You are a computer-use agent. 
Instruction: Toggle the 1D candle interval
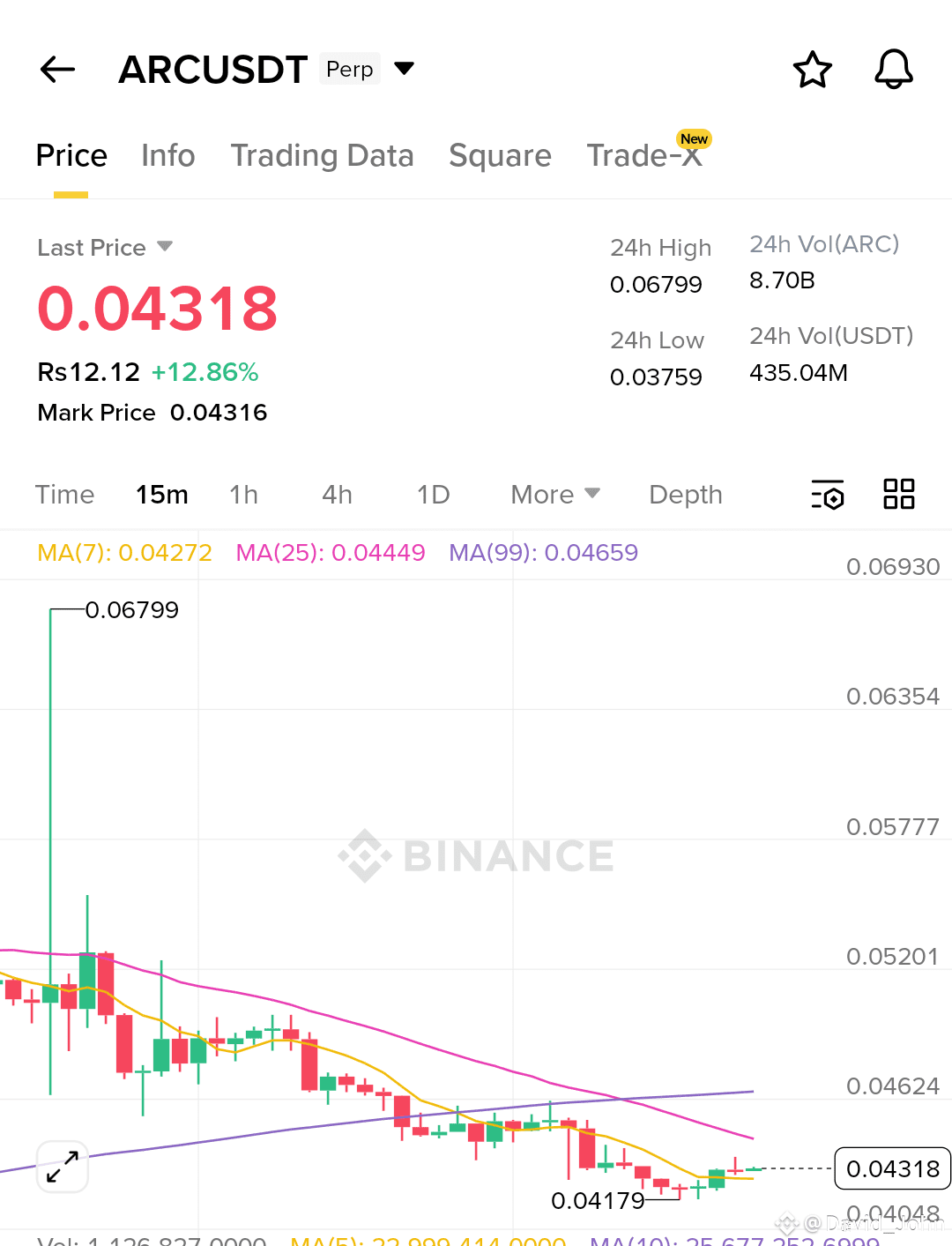click(433, 495)
